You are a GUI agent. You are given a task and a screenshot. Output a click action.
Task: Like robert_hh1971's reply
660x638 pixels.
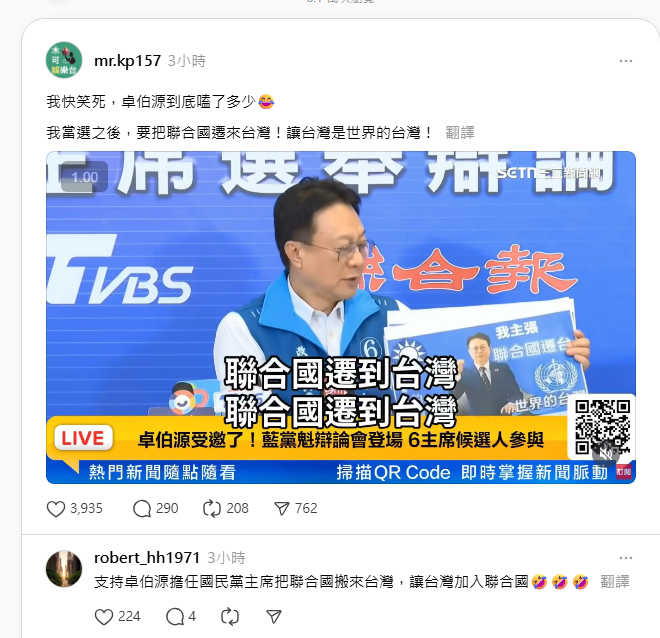[x=103, y=616]
